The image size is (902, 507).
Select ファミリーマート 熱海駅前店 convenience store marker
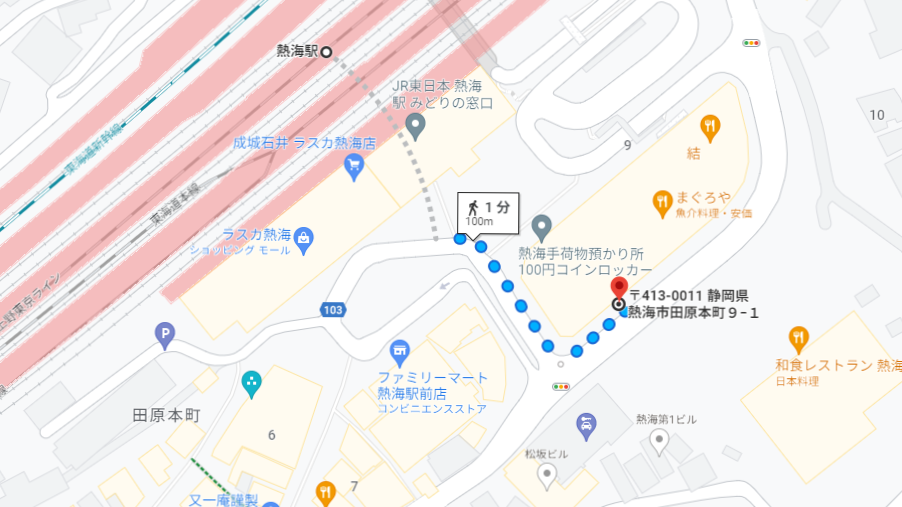click(x=400, y=351)
